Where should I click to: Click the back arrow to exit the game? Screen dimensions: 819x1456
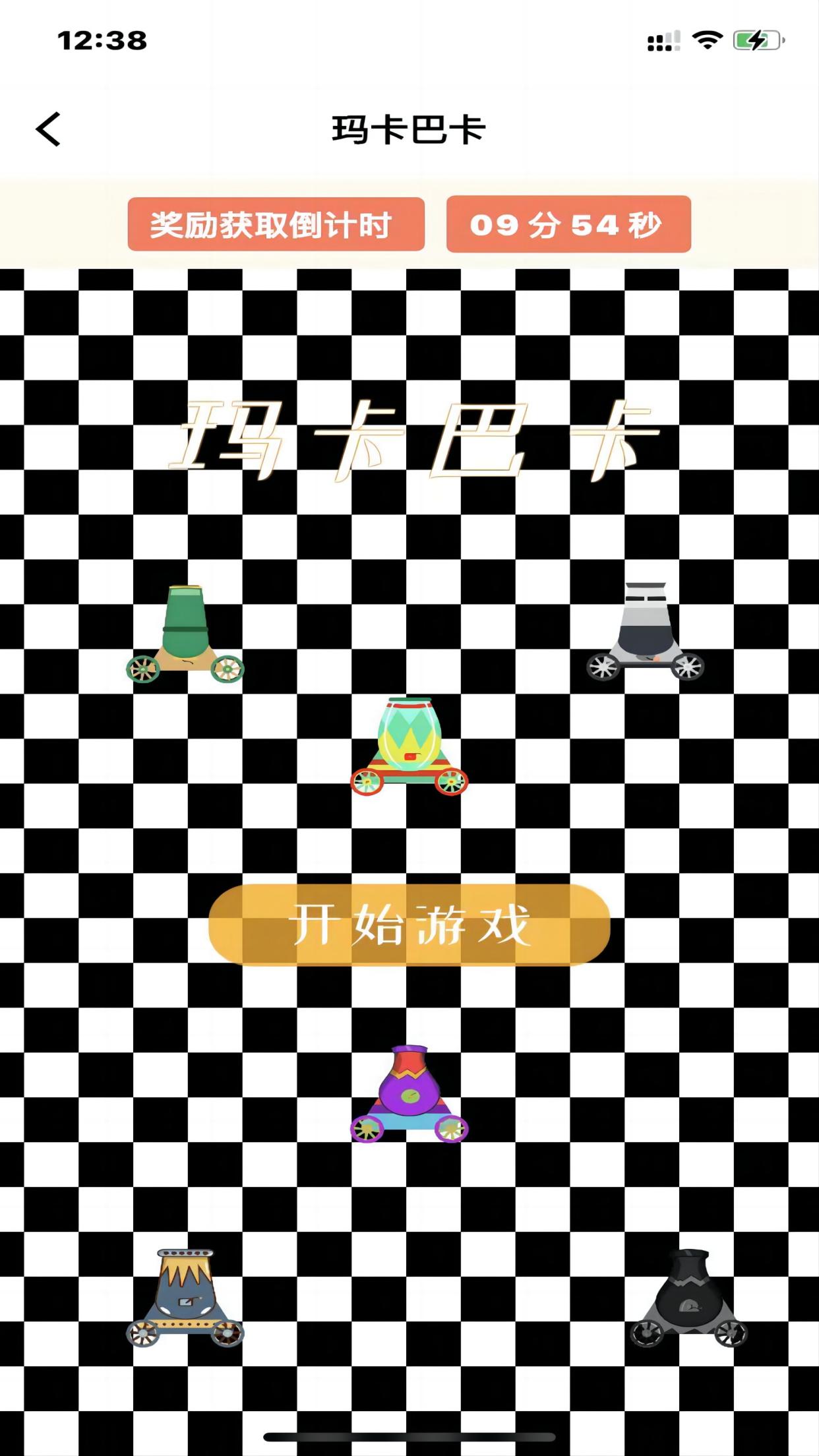coord(46,129)
